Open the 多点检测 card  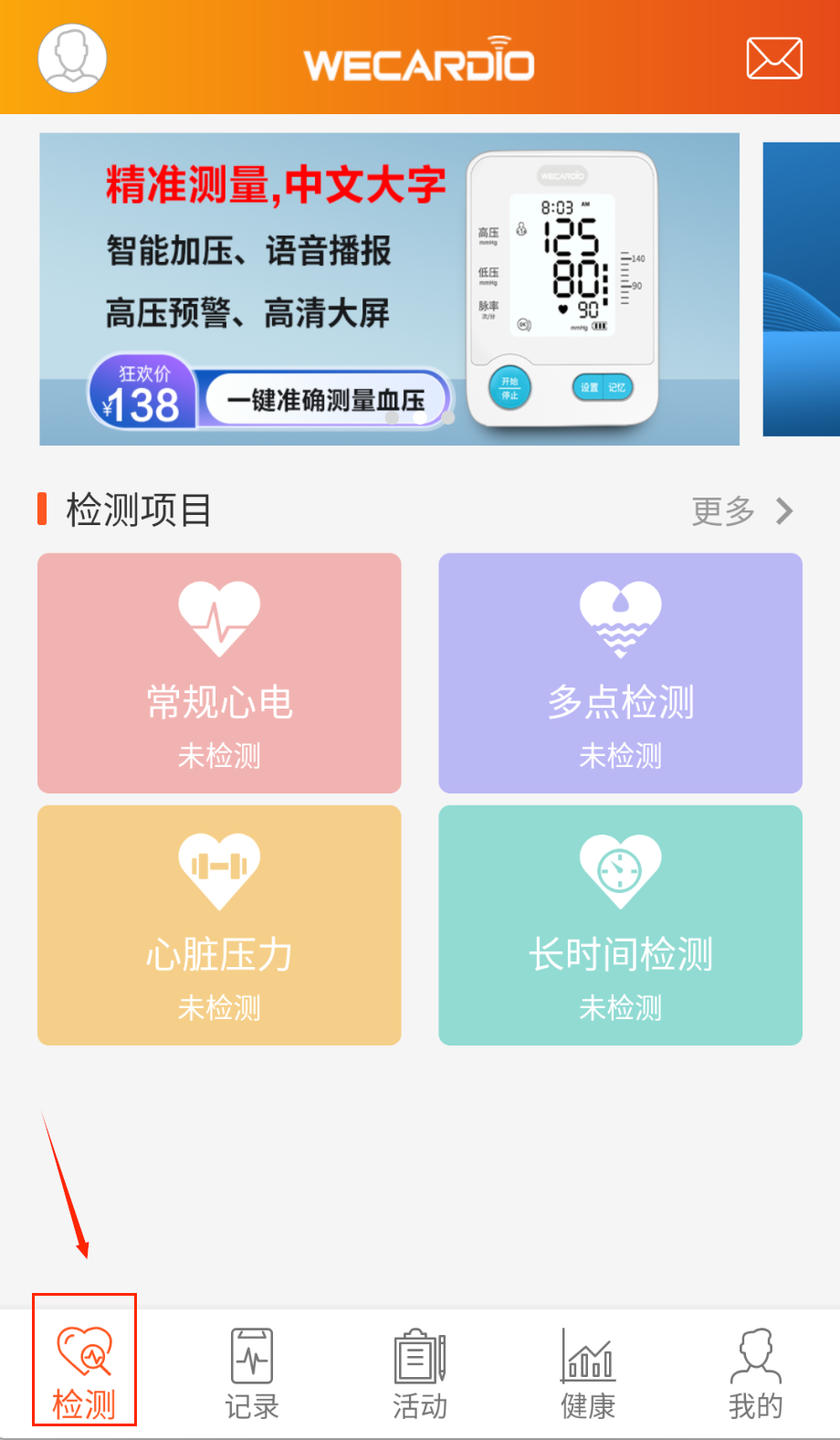tap(620, 673)
